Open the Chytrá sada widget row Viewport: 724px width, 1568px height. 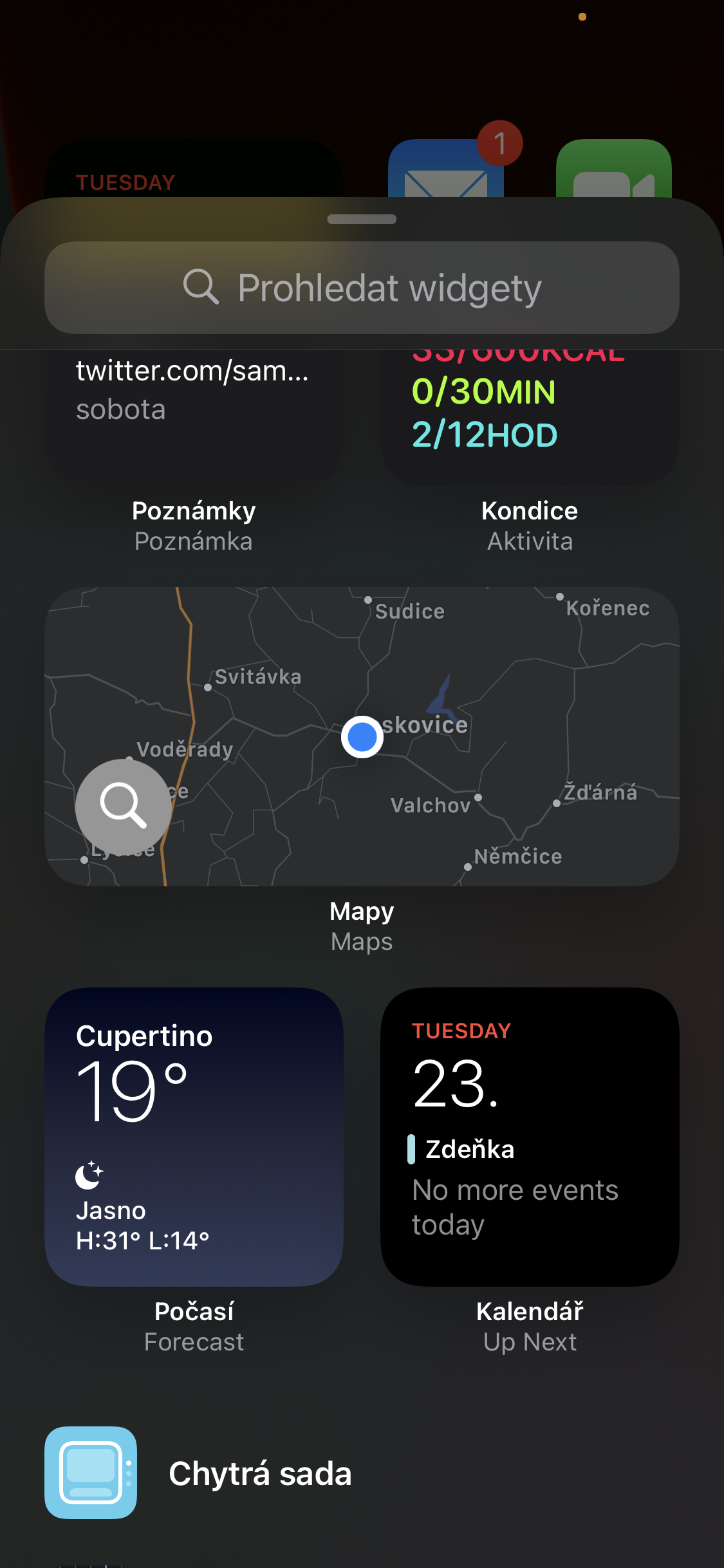260,1473
